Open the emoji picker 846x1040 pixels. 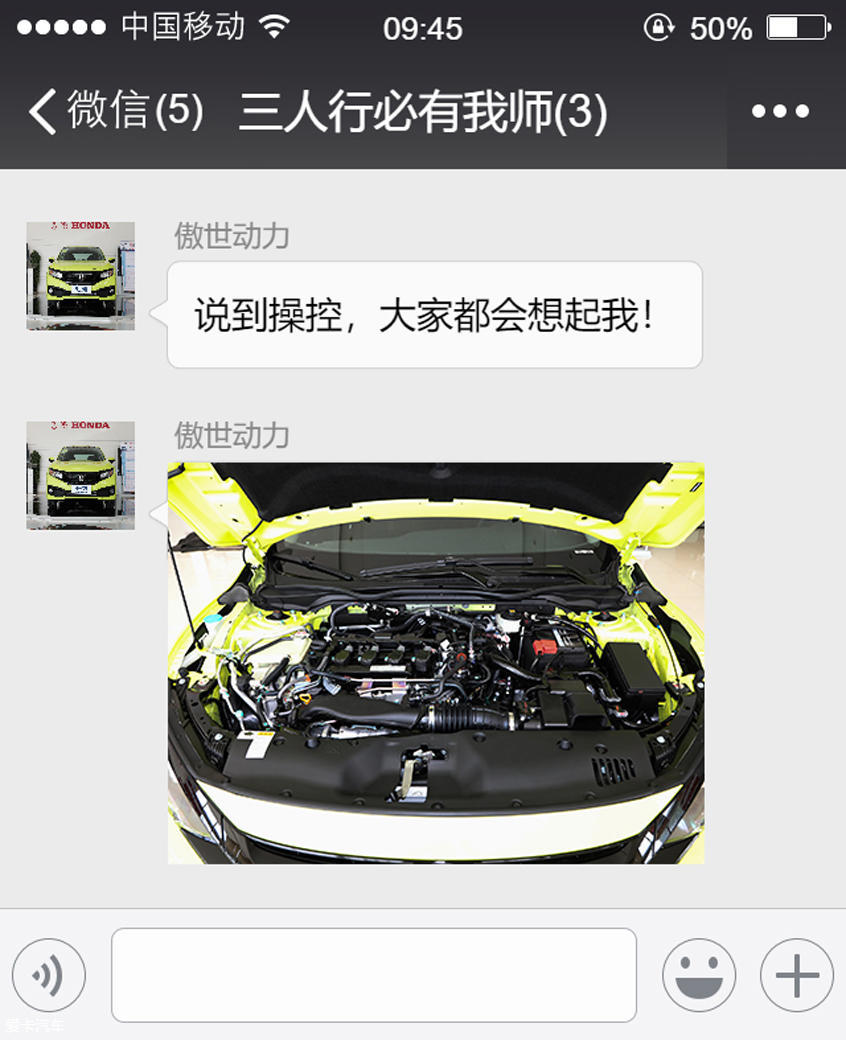(x=699, y=975)
